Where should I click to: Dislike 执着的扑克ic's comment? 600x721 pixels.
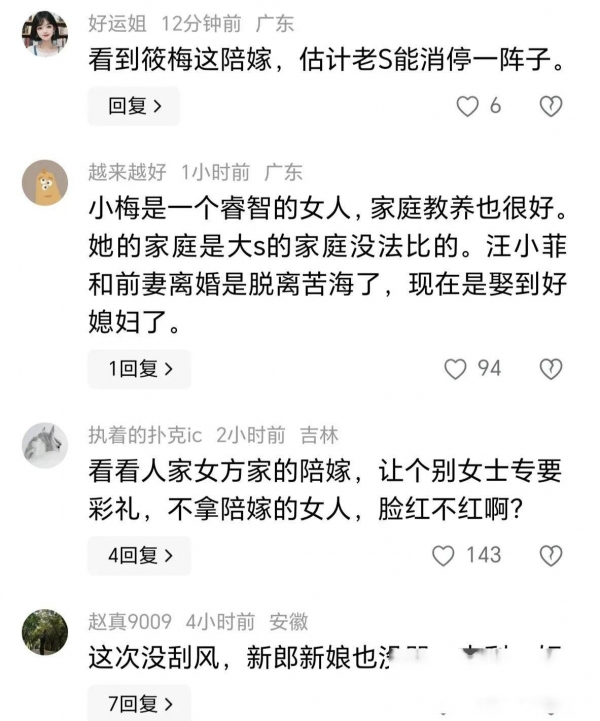click(x=550, y=555)
